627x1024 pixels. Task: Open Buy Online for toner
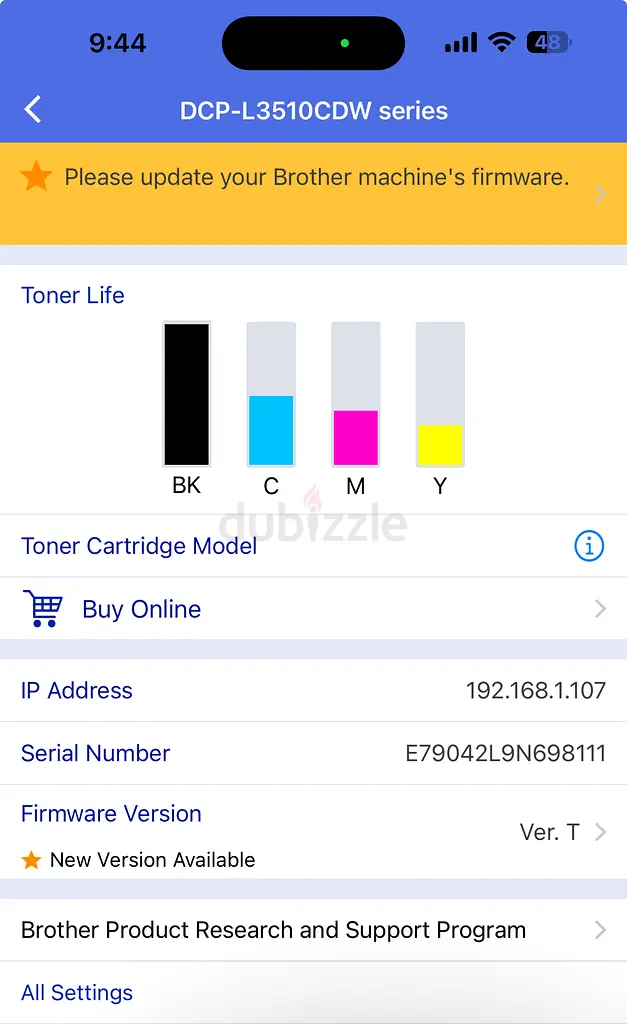click(x=314, y=609)
